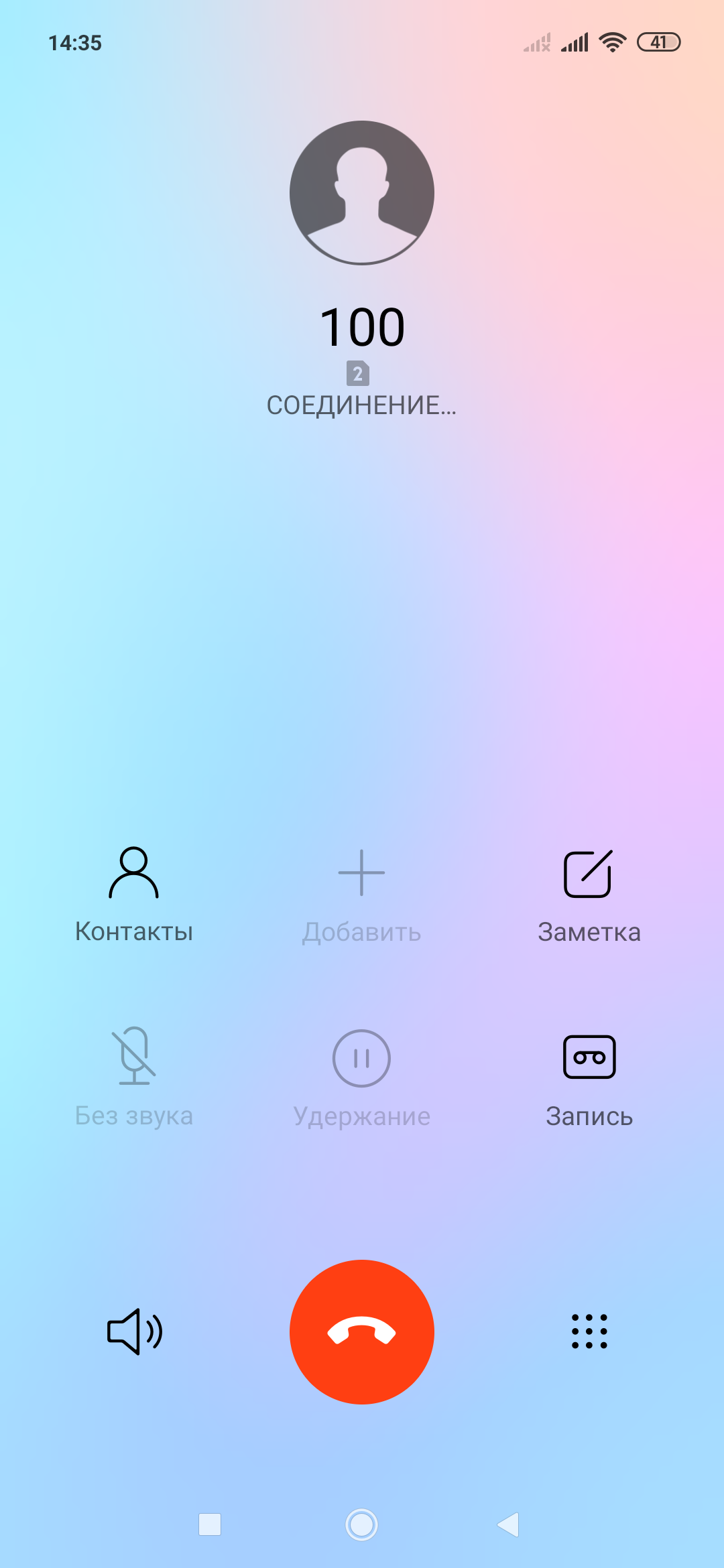This screenshot has height=1568, width=724.
Task: Open recent apps from the navigation bar
Action: point(210,1524)
